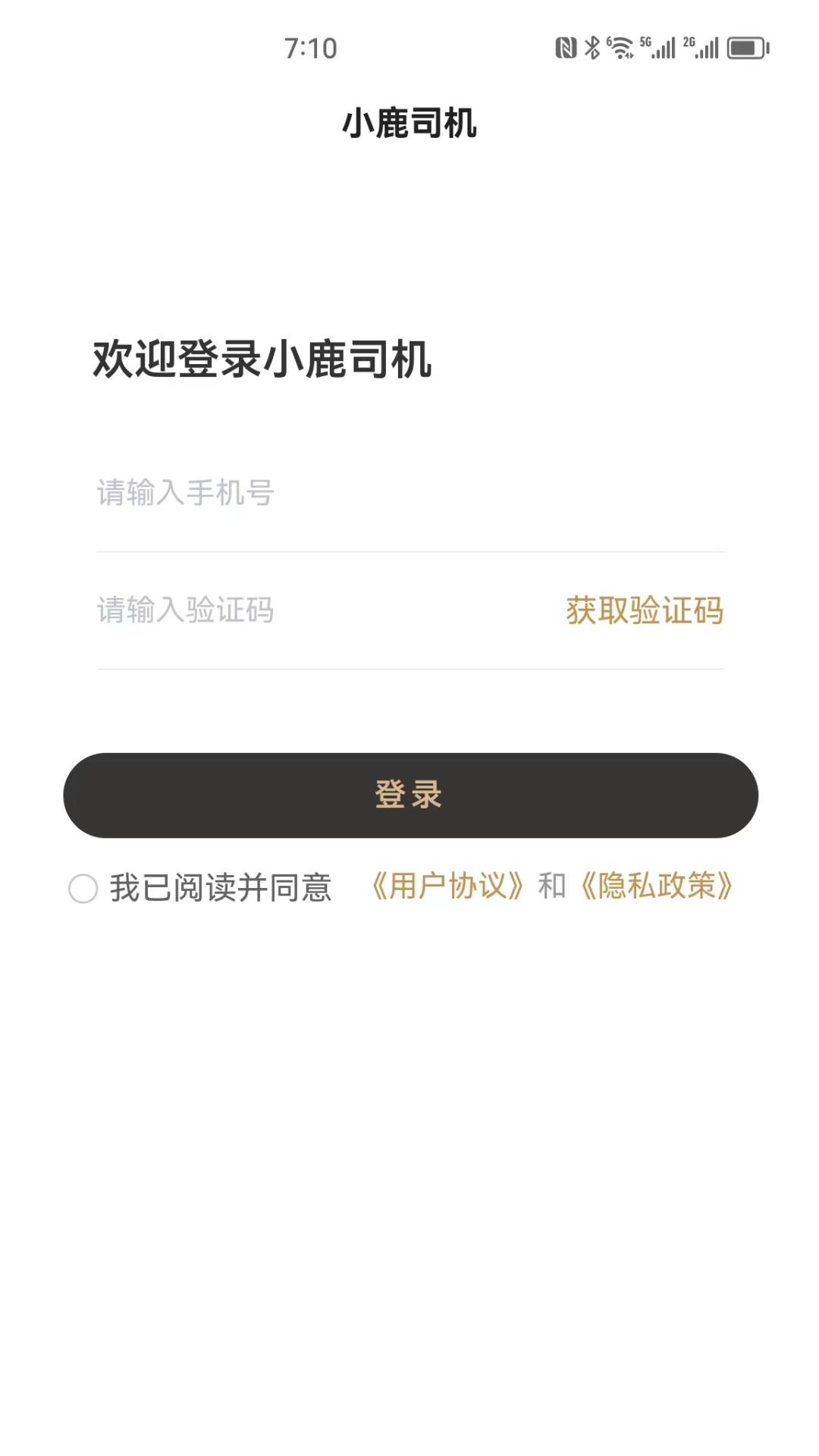Click the 欢迎登录小鹿司机 welcome heading
The width and height of the screenshot is (819, 1456).
[x=264, y=362]
